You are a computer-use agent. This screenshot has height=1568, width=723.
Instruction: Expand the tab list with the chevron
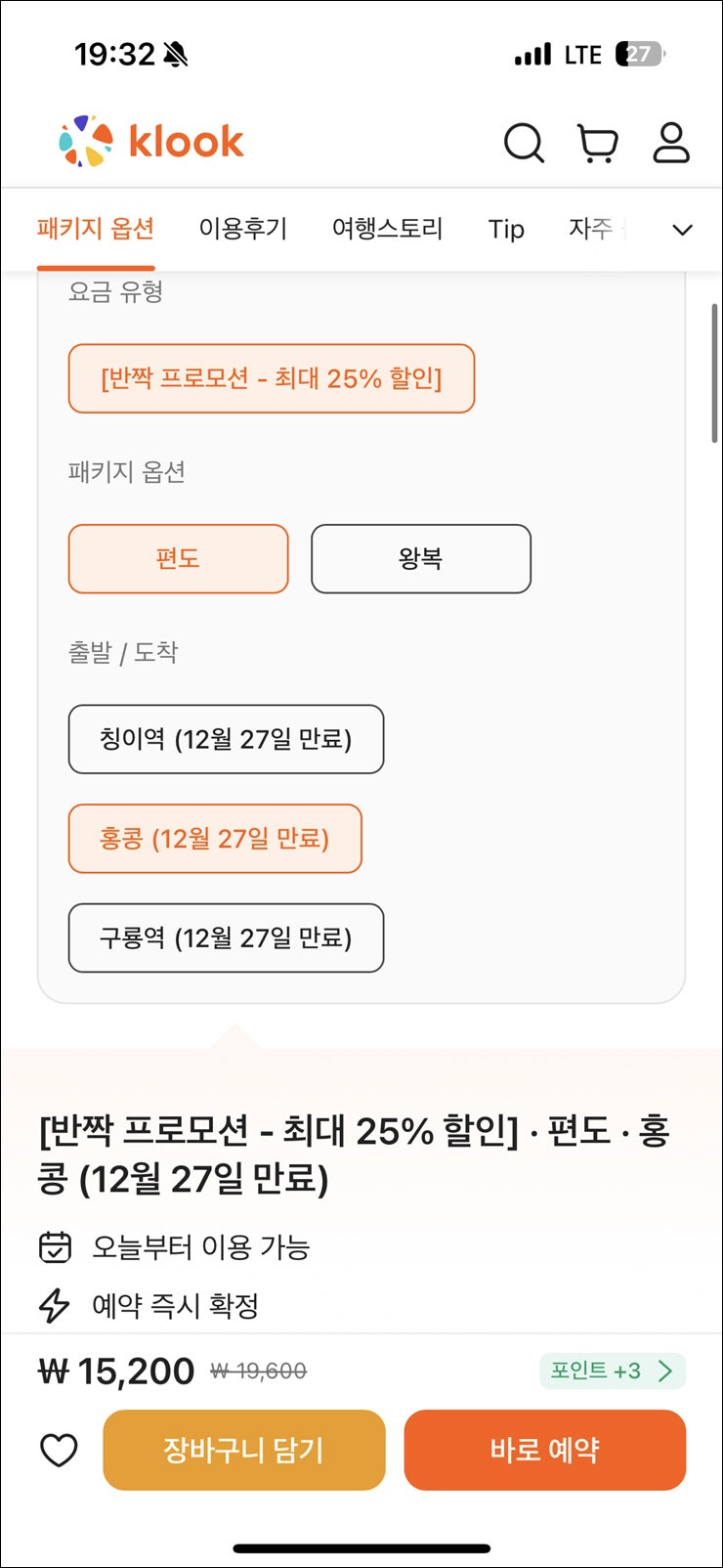[x=681, y=230]
